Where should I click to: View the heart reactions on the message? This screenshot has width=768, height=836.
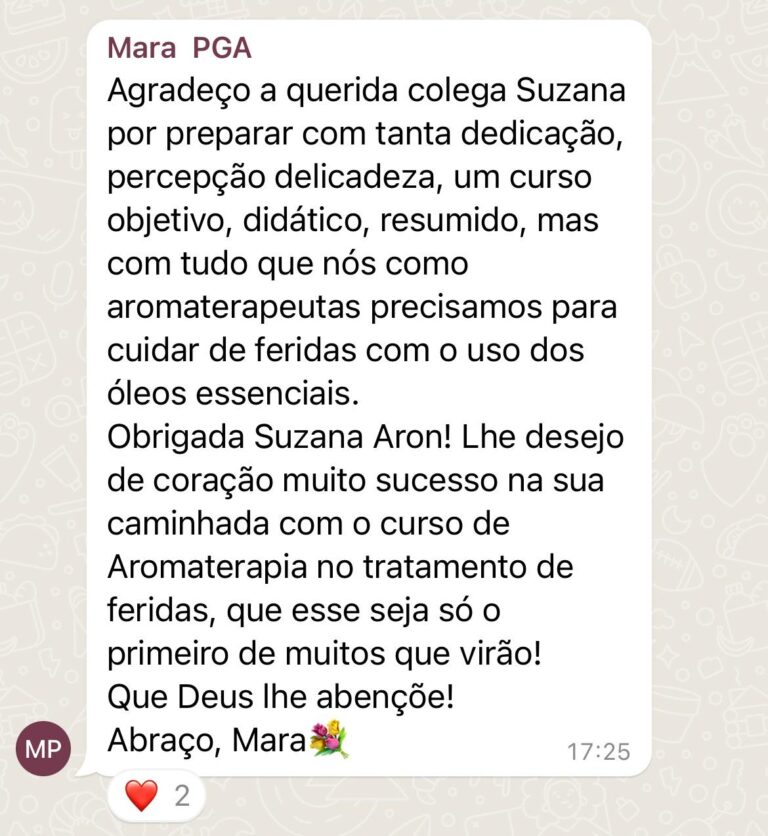pyautogui.click(x=157, y=796)
